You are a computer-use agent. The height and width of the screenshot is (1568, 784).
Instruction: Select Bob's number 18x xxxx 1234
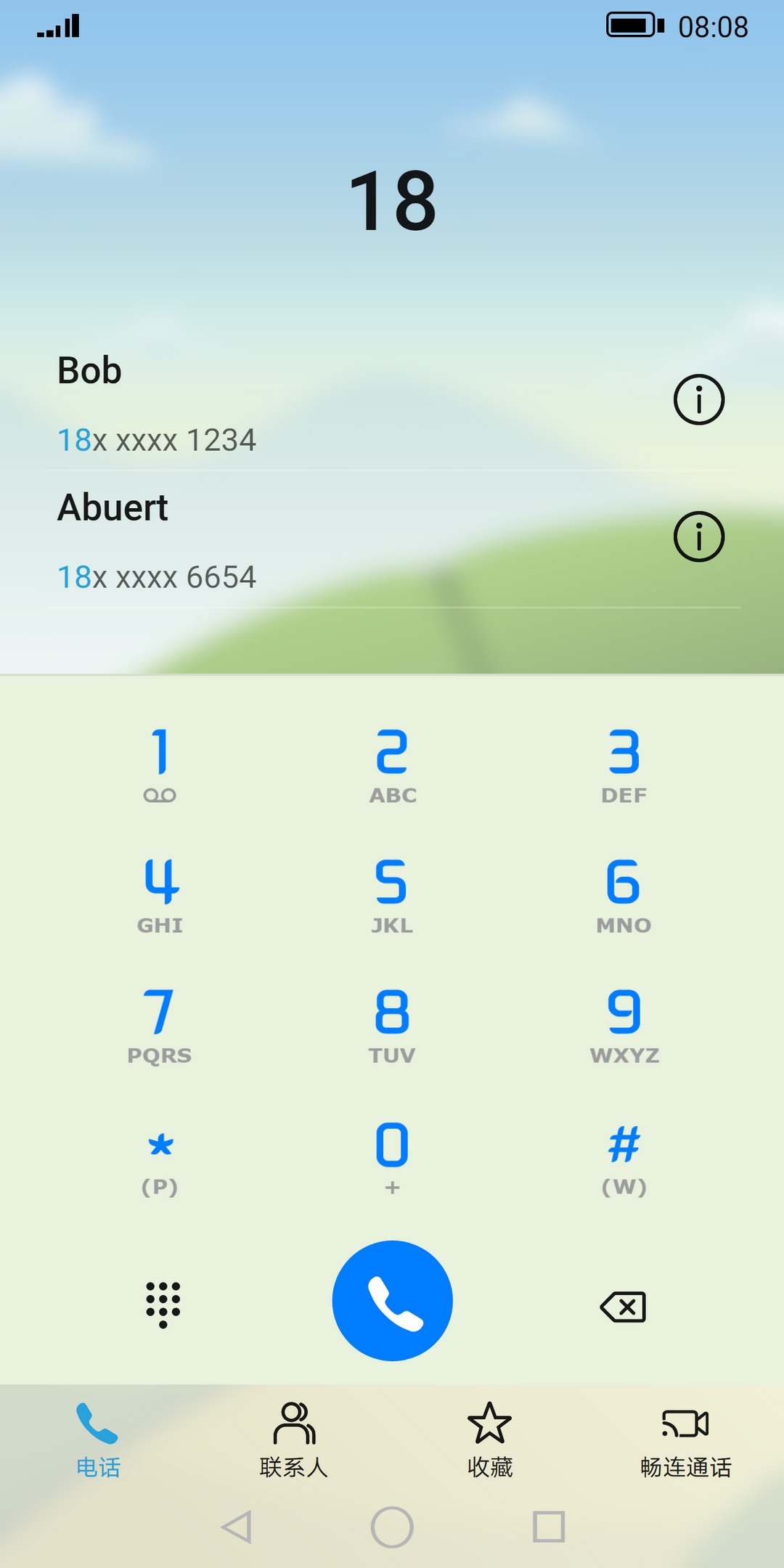[x=157, y=440]
